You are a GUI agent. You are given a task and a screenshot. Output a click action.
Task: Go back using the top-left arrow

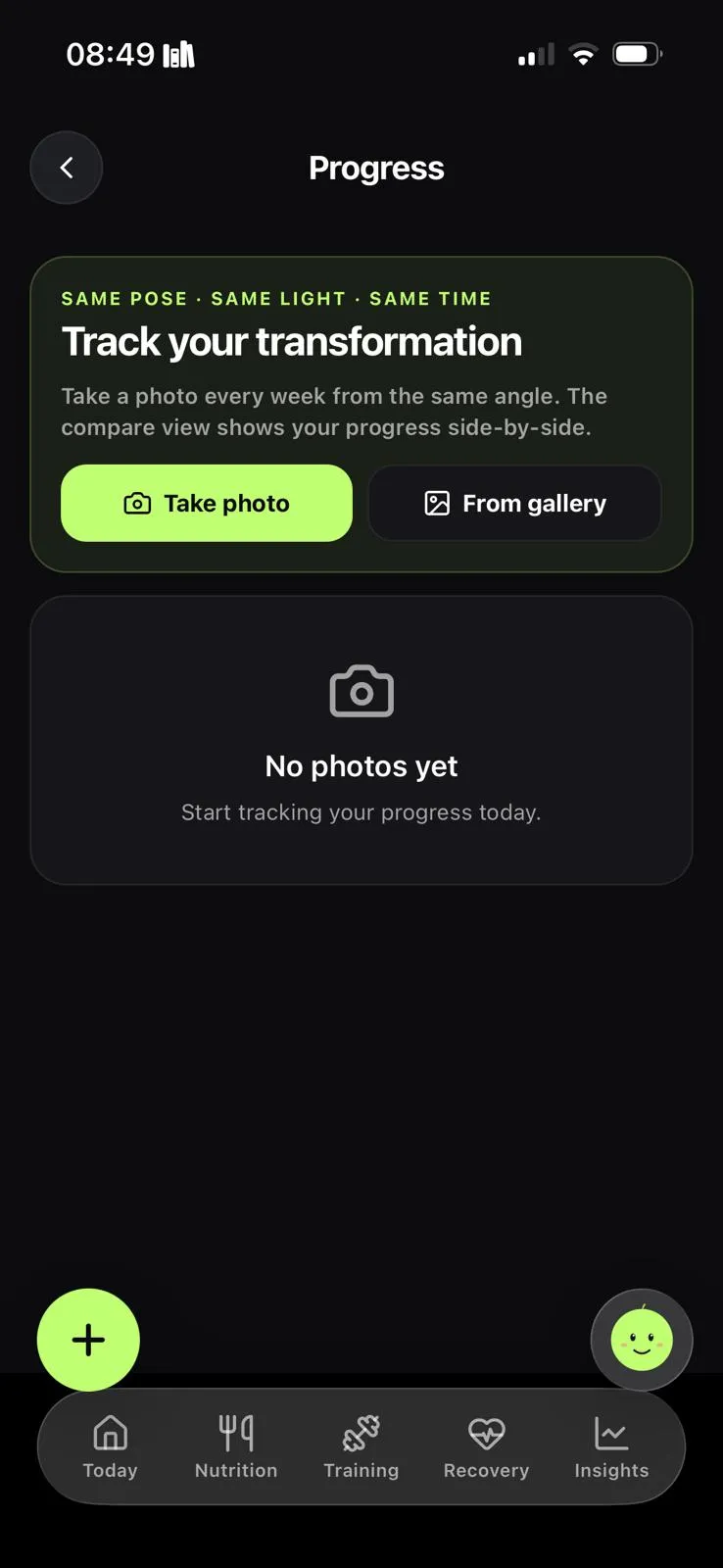coord(67,168)
